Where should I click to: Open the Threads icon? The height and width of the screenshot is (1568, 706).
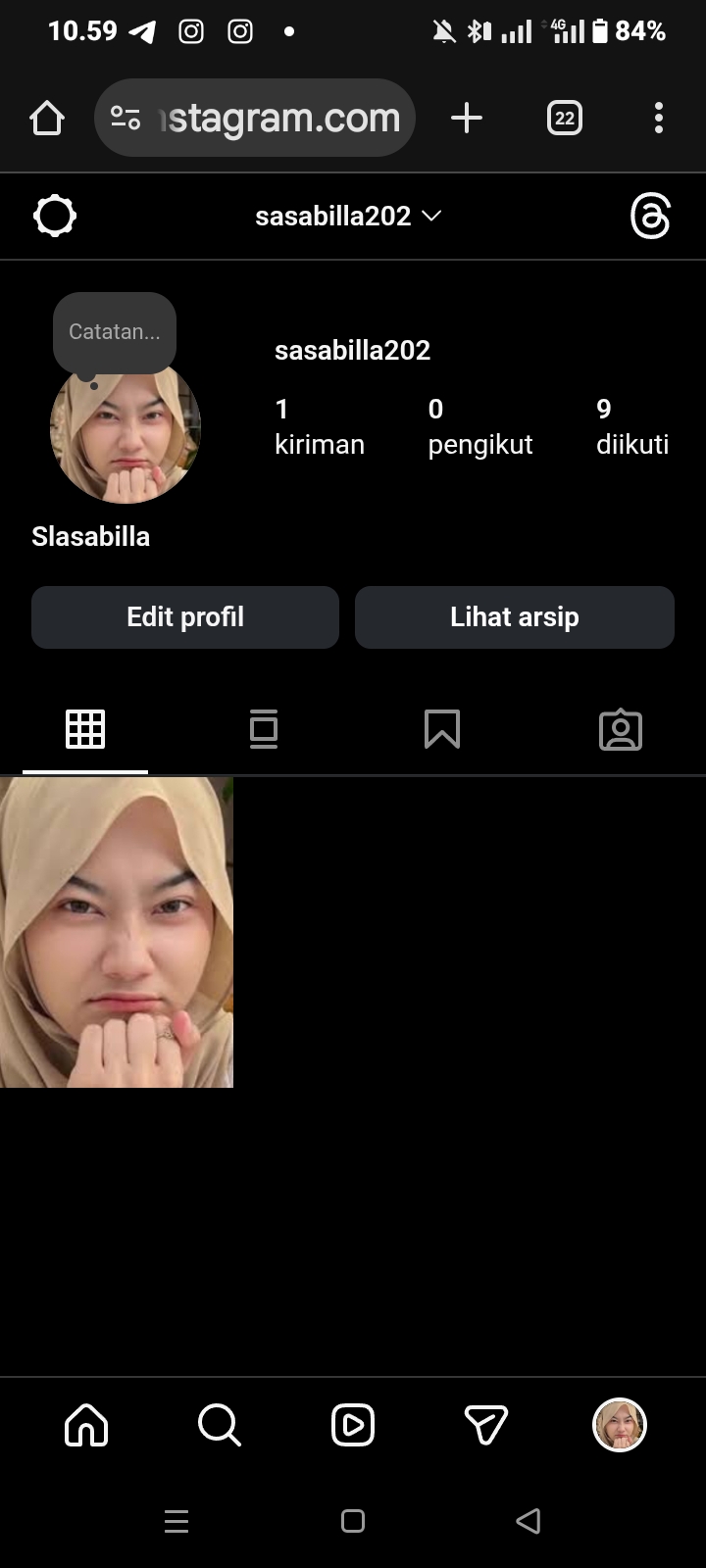[650, 216]
